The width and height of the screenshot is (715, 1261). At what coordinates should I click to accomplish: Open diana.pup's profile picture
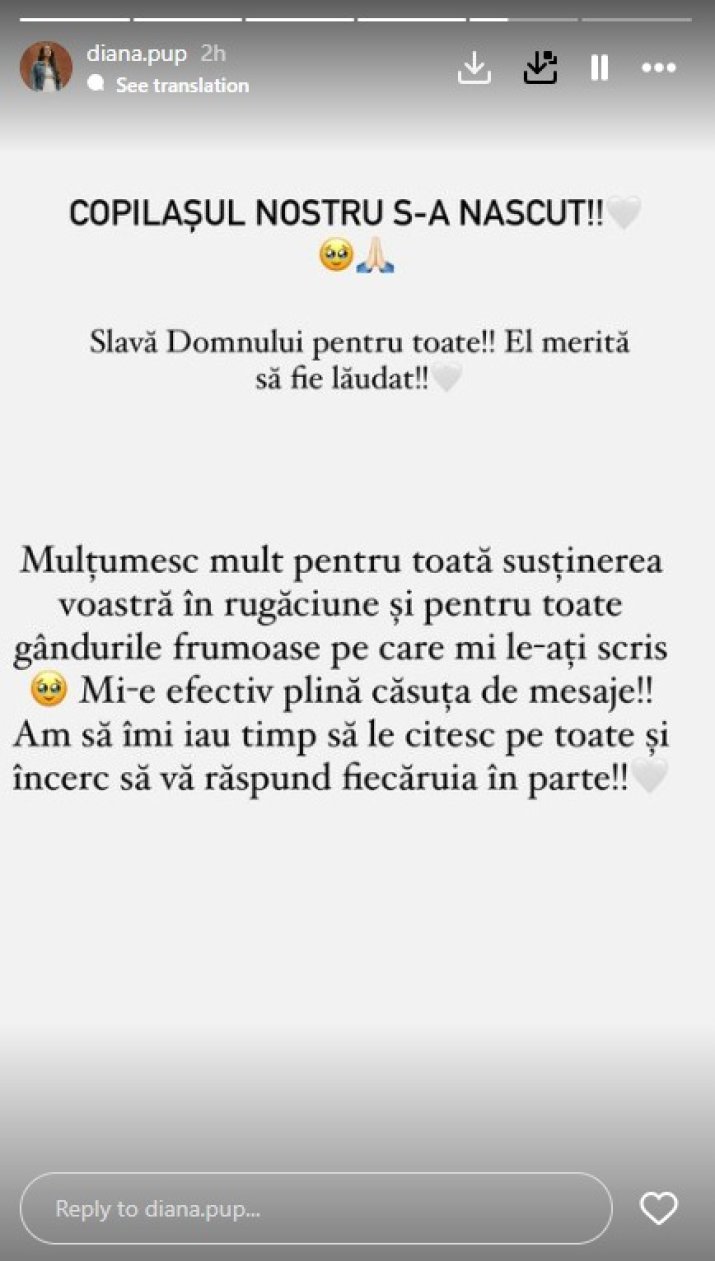point(46,67)
